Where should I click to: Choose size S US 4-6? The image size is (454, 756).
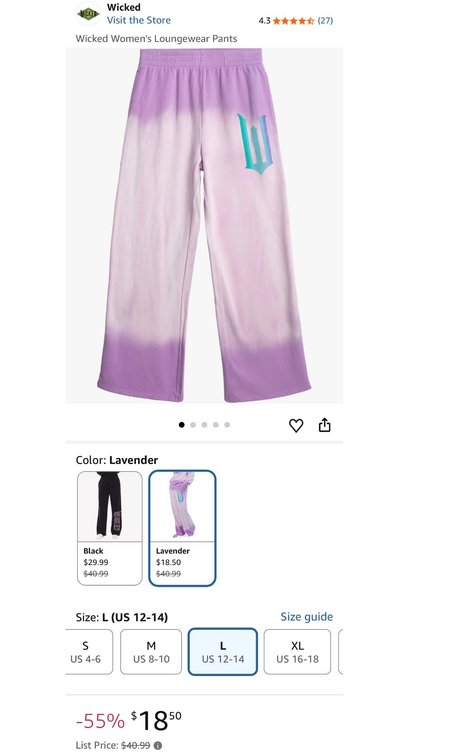coord(89,652)
